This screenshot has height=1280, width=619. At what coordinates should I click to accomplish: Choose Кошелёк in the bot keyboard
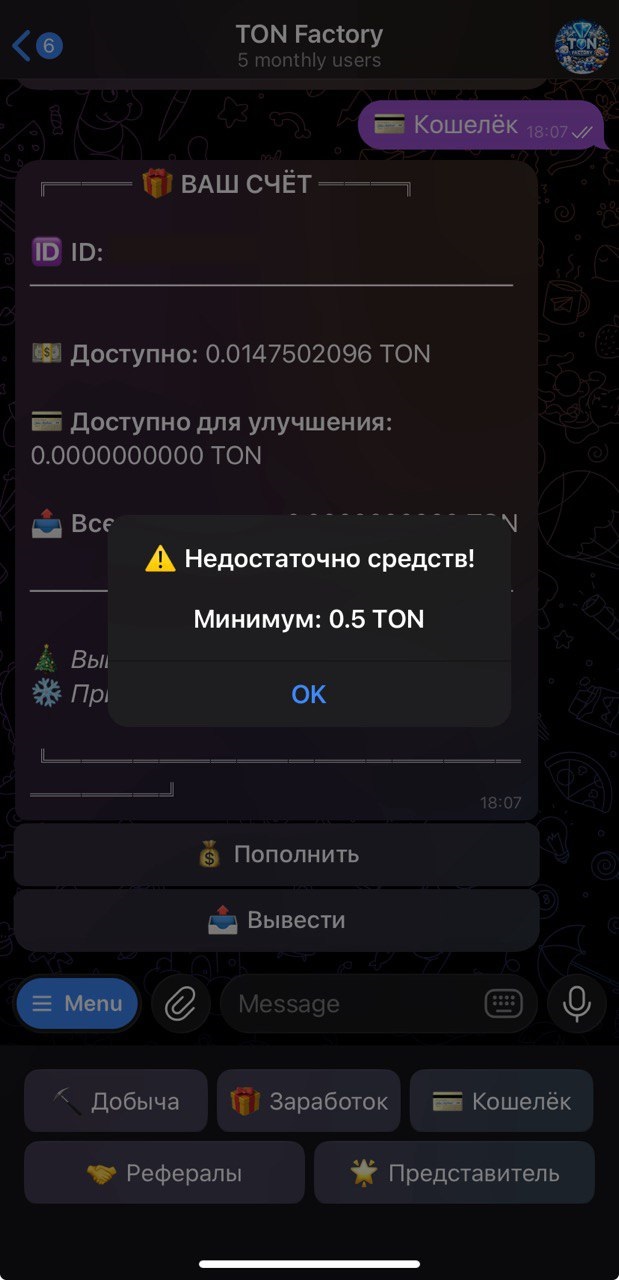tap(501, 1101)
